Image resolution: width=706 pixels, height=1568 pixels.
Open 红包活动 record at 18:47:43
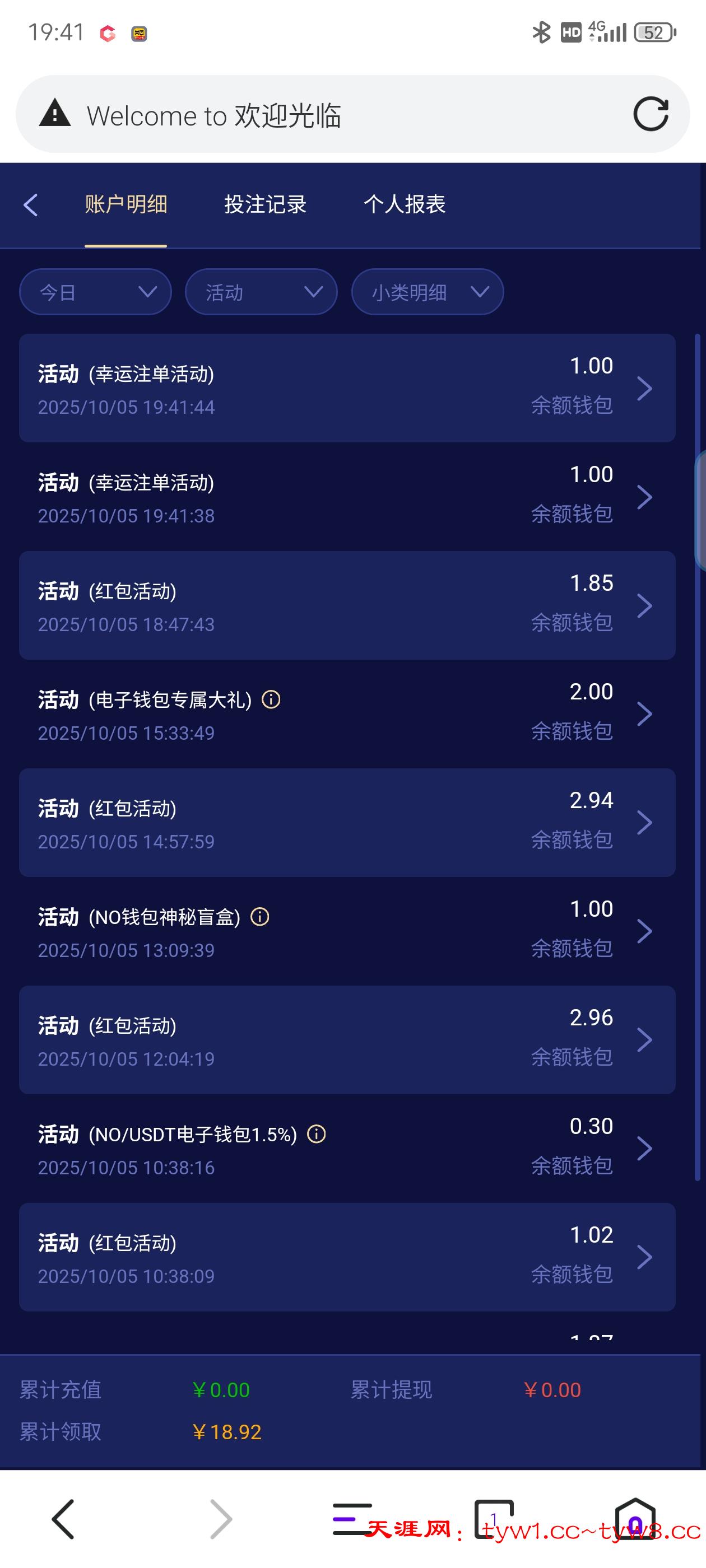(347, 605)
